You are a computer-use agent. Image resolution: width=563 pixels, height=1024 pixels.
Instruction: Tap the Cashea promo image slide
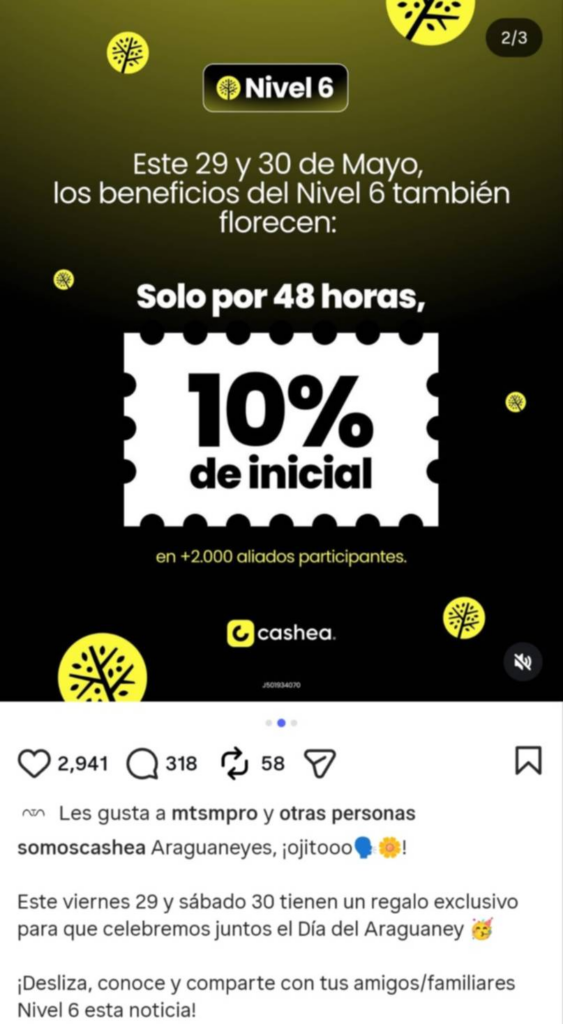point(282,351)
